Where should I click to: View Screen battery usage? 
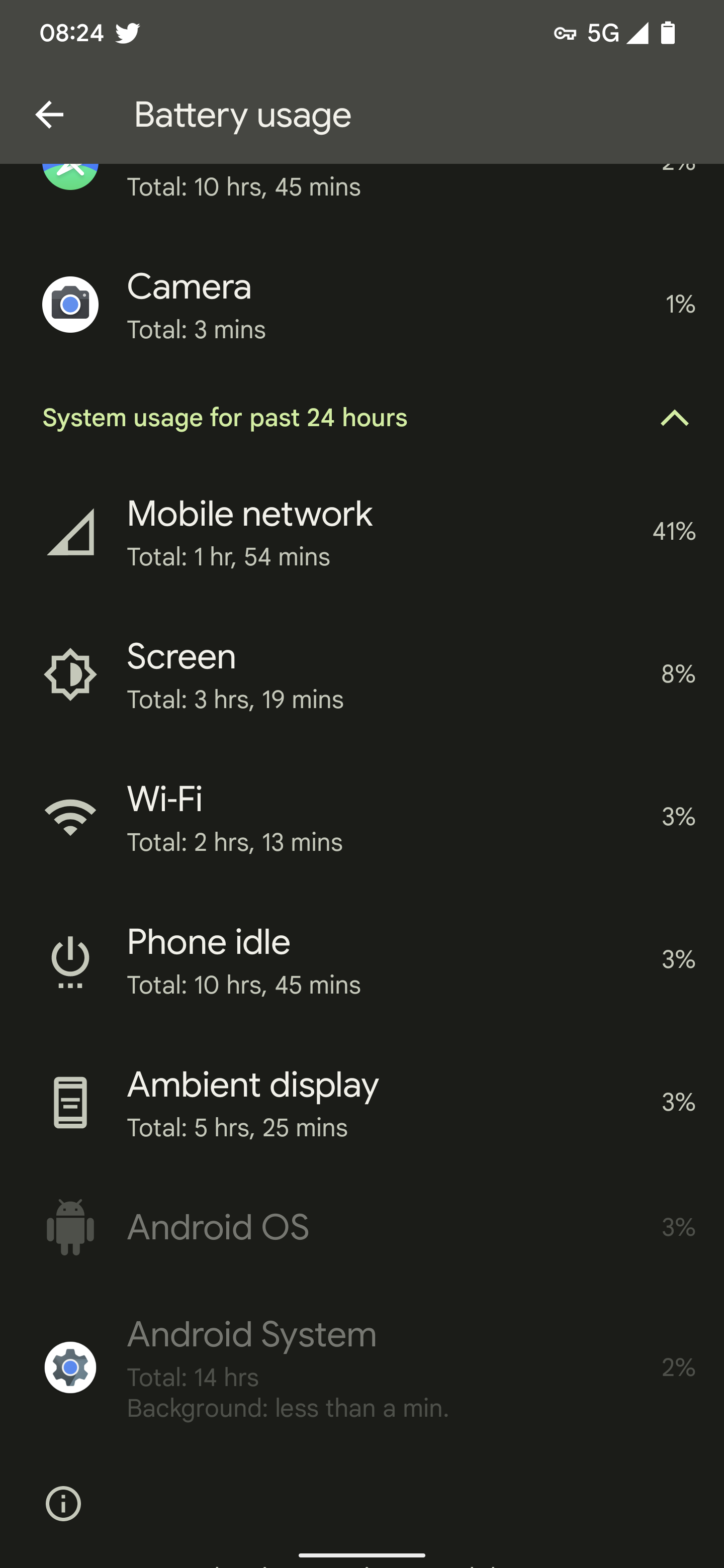[x=361, y=674]
